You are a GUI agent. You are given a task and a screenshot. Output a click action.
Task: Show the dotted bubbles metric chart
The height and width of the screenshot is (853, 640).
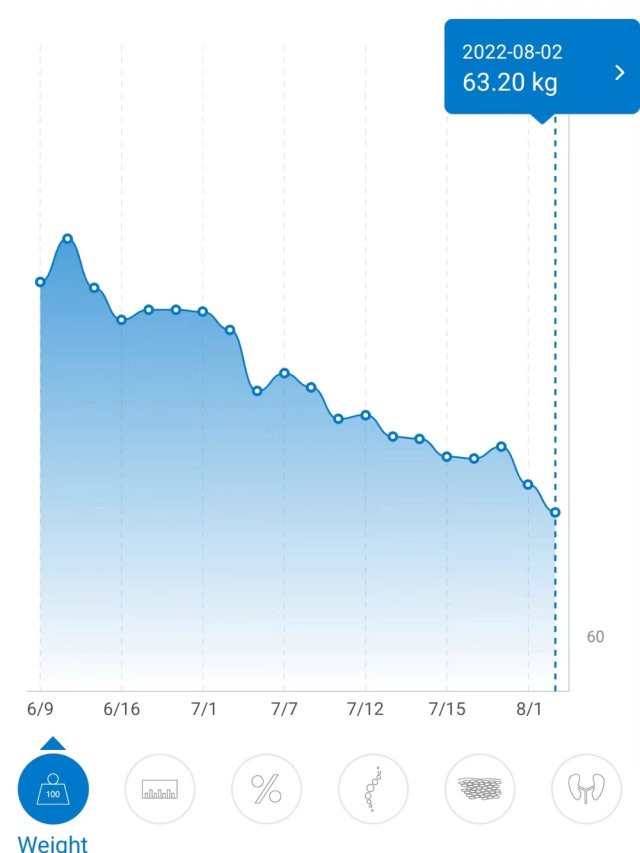[x=373, y=789]
